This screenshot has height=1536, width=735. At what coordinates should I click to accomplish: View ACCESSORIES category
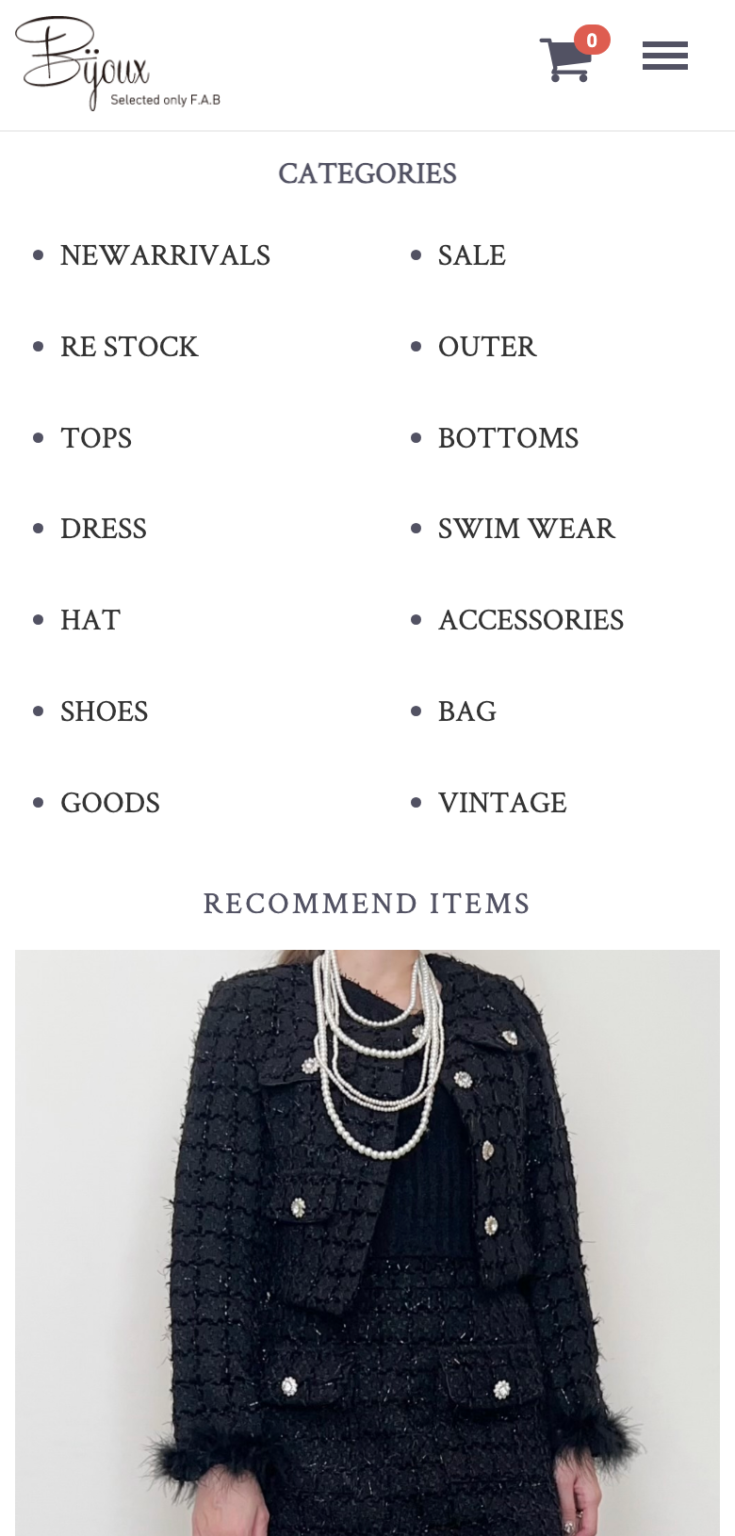click(531, 620)
